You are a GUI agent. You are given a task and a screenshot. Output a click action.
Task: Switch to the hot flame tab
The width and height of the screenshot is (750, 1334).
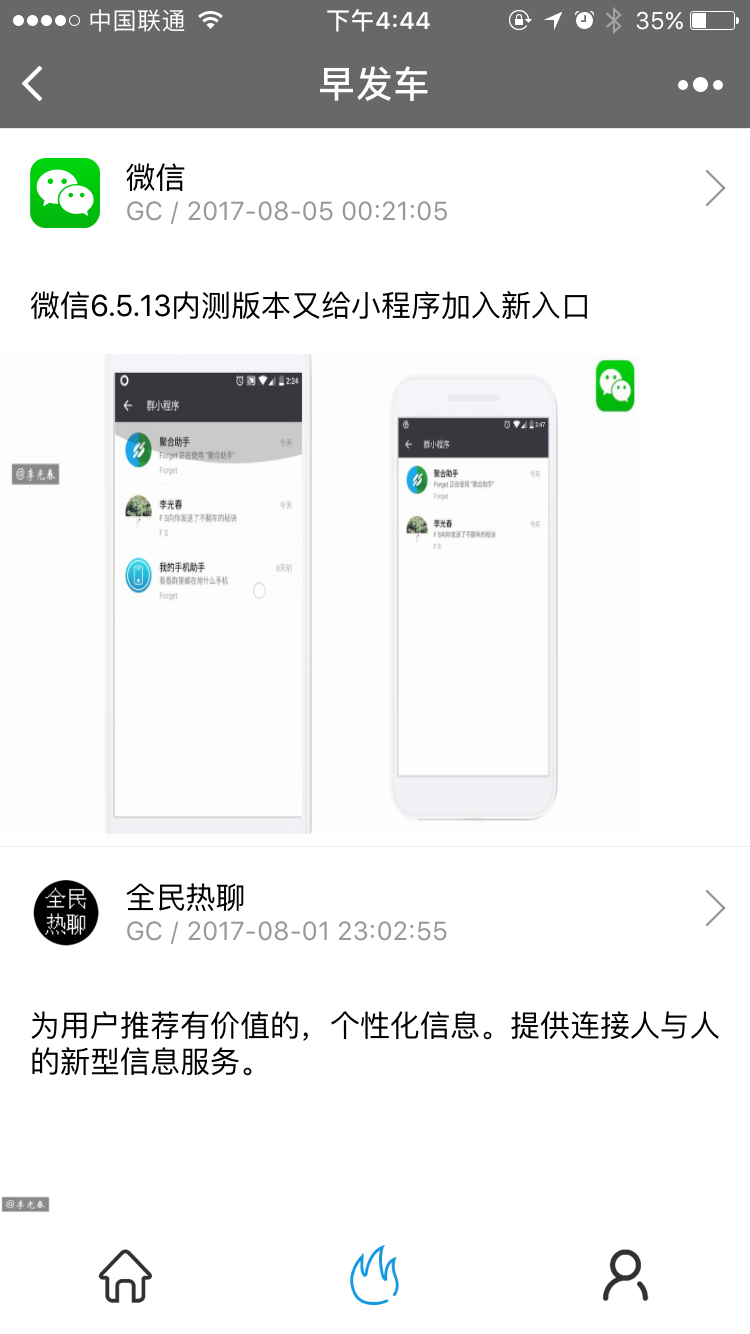point(375,1275)
